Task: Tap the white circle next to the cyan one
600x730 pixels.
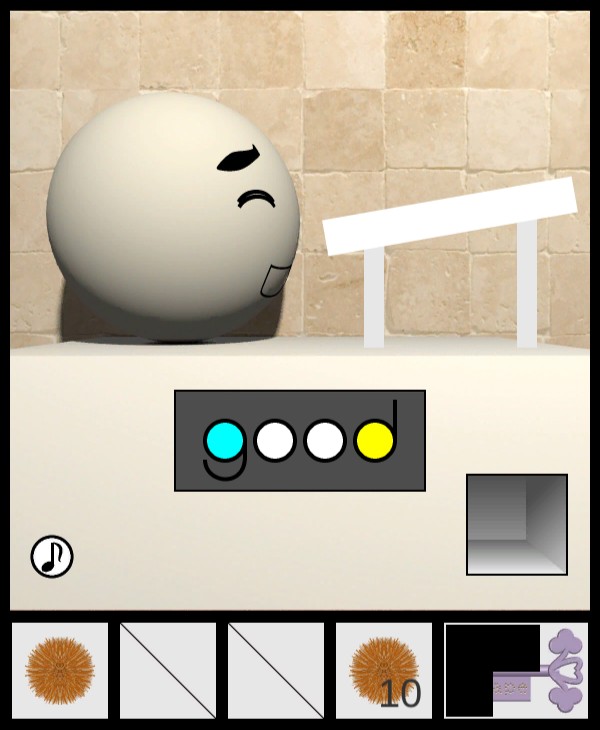Action: (x=274, y=441)
